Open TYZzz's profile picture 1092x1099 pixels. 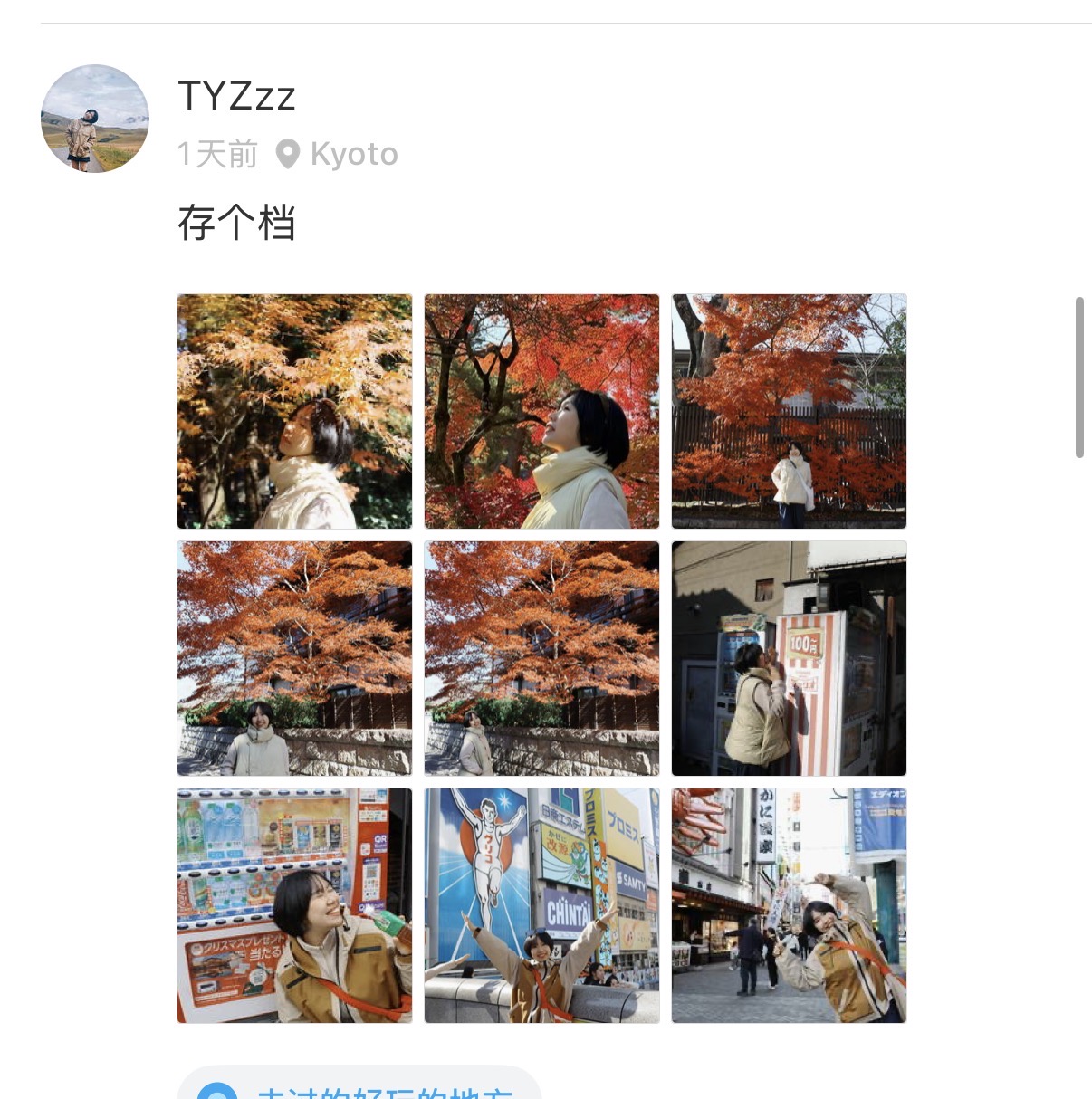[95, 119]
